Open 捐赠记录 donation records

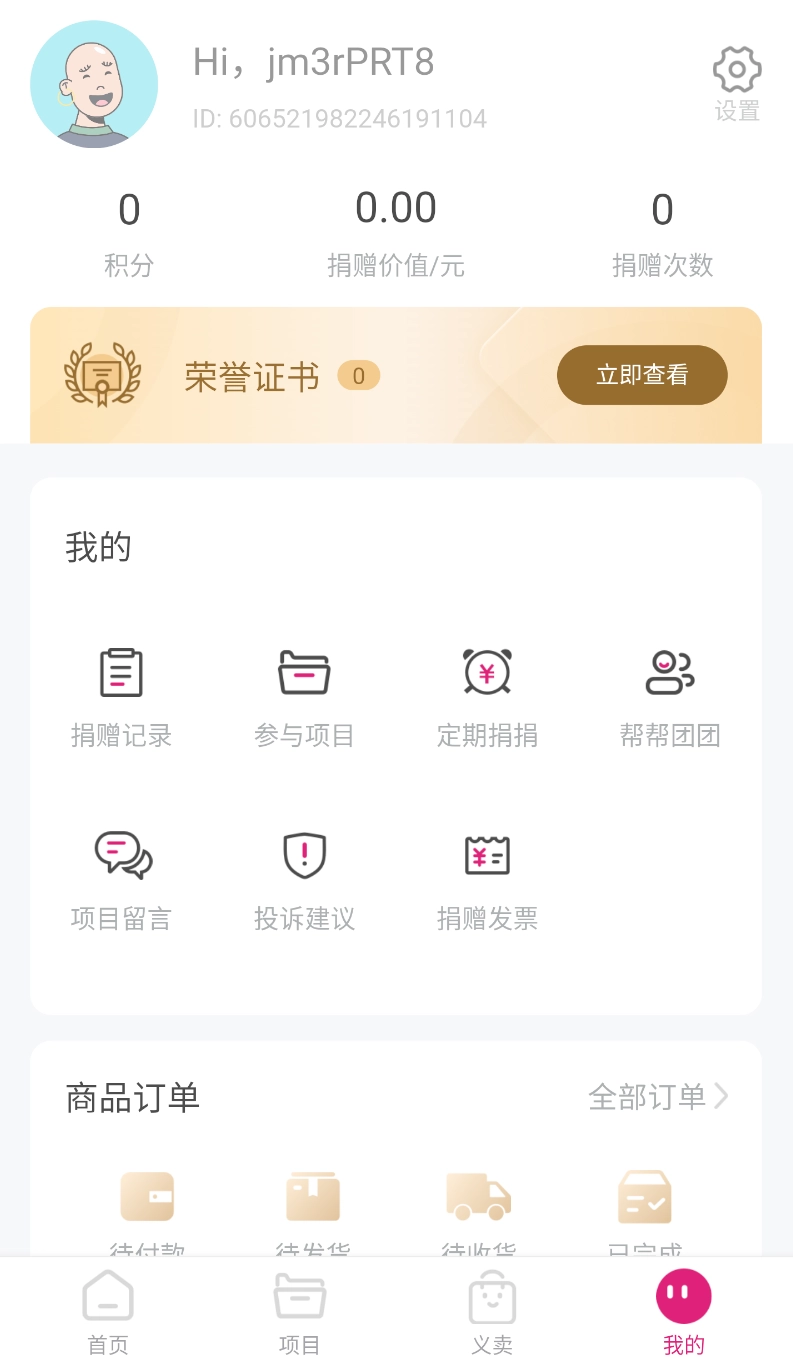tap(121, 692)
